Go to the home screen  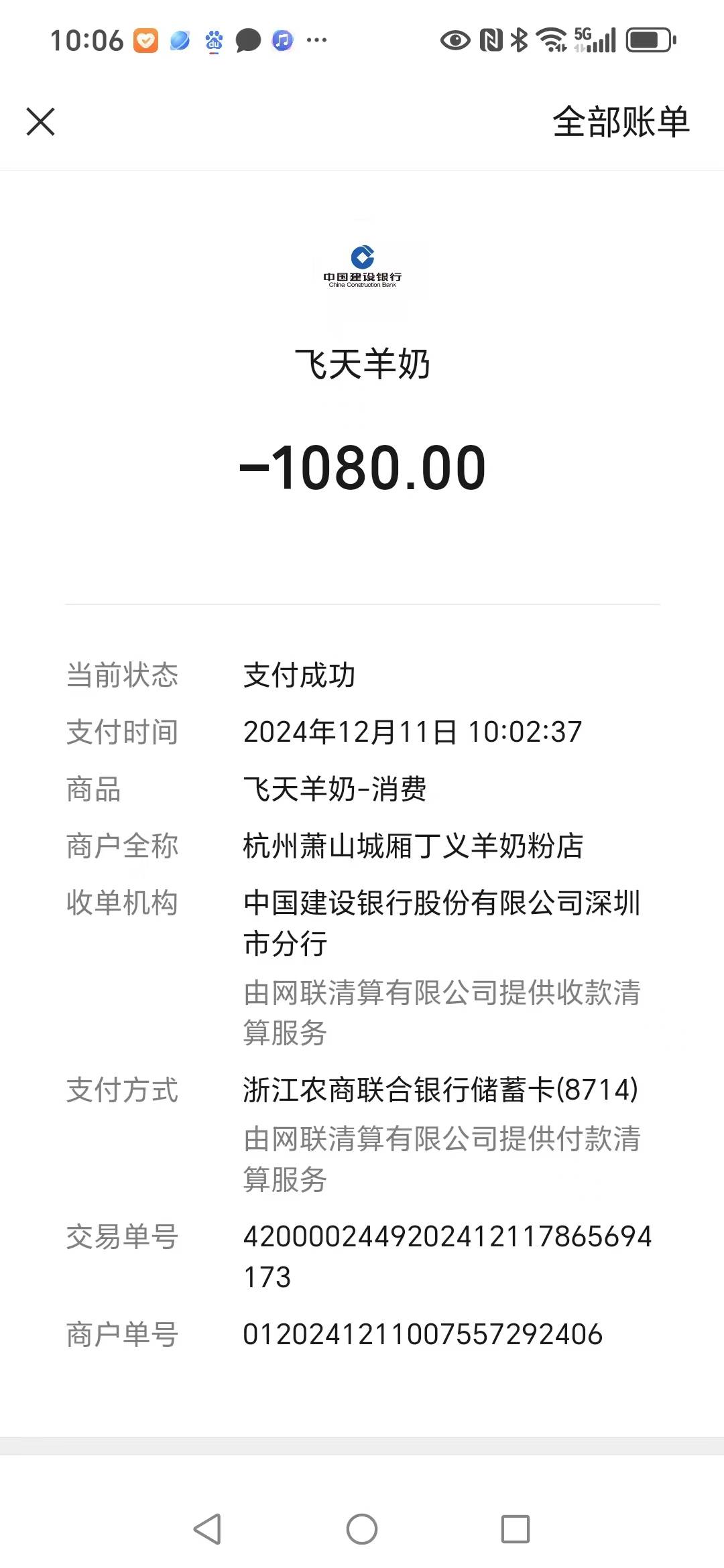click(362, 1529)
